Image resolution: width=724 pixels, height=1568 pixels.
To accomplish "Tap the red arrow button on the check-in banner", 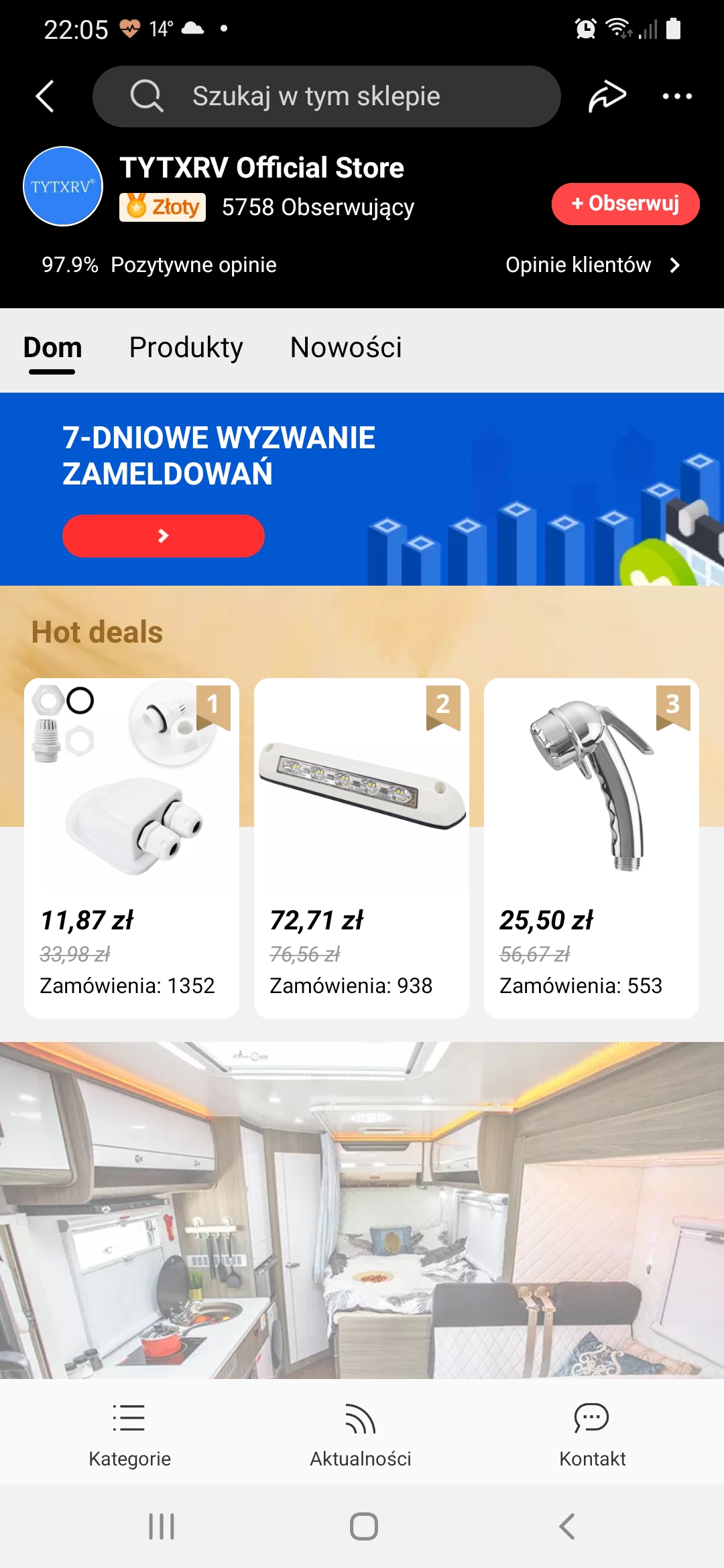I will 163,536.
